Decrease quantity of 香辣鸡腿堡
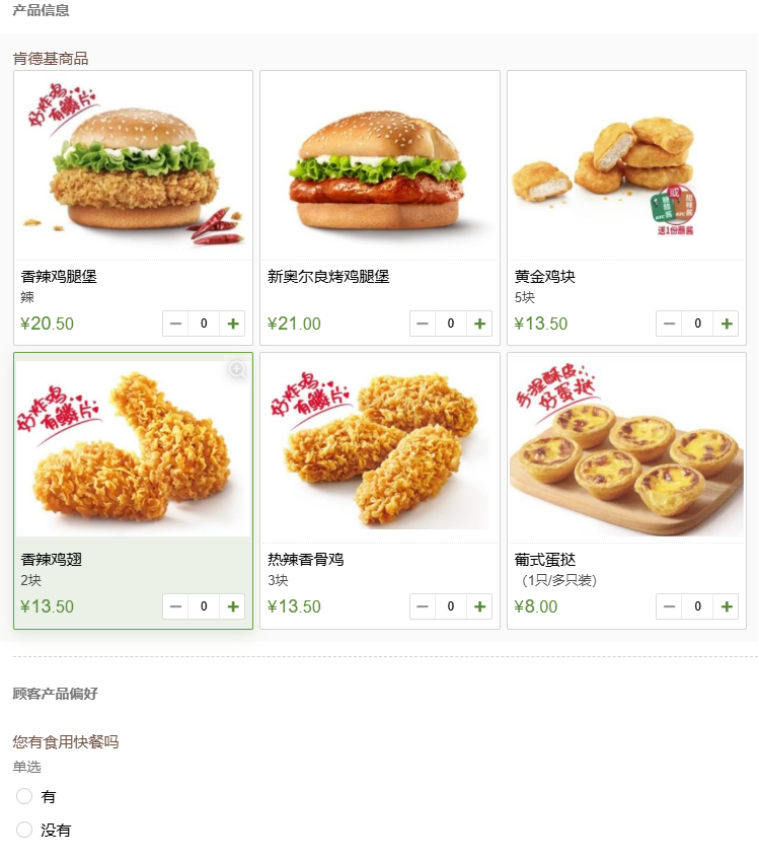Image resolution: width=759 pixels, height=861 pixels. tap(176, 323)
